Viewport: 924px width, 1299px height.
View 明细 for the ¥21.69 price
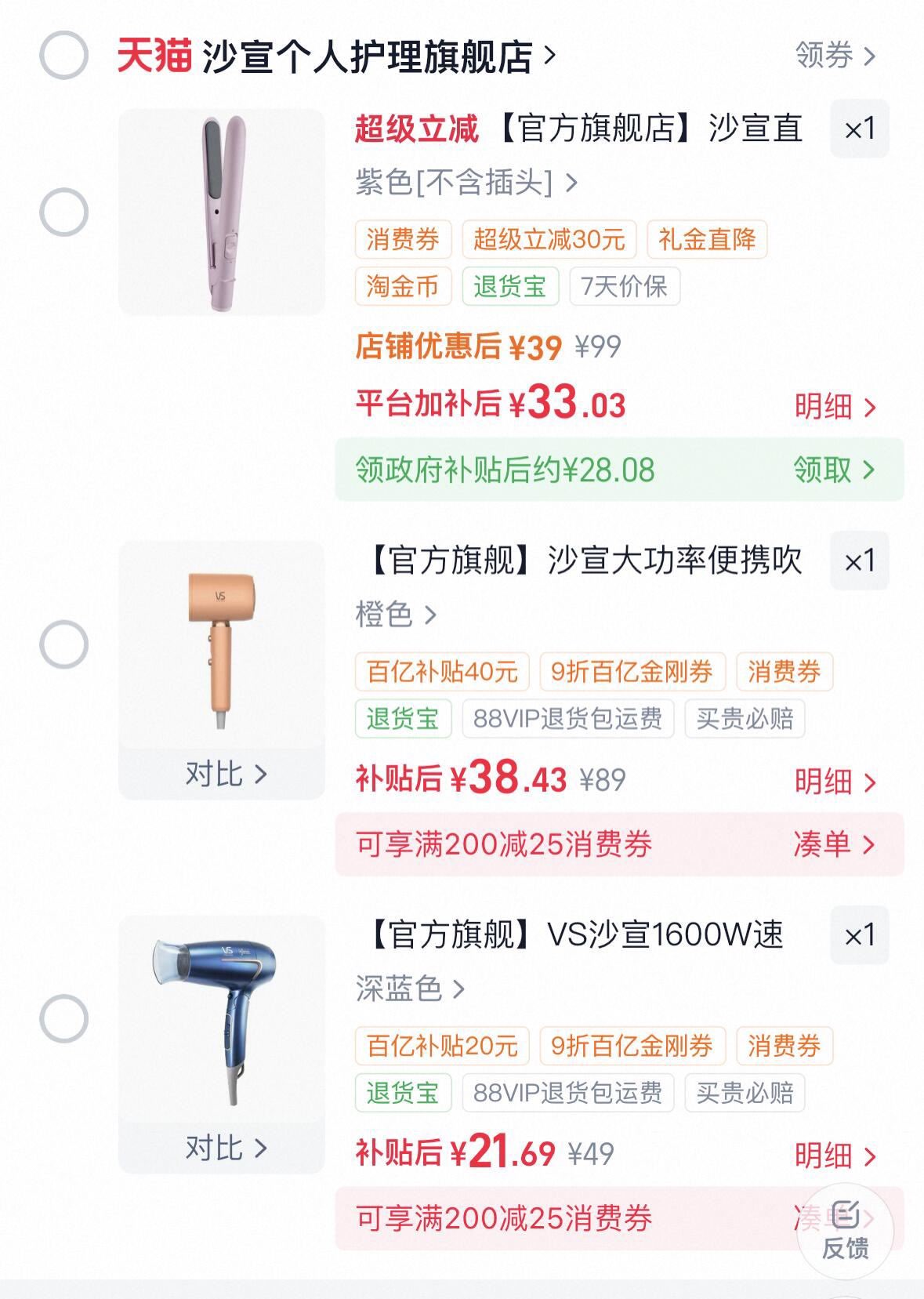(834, 1156)
